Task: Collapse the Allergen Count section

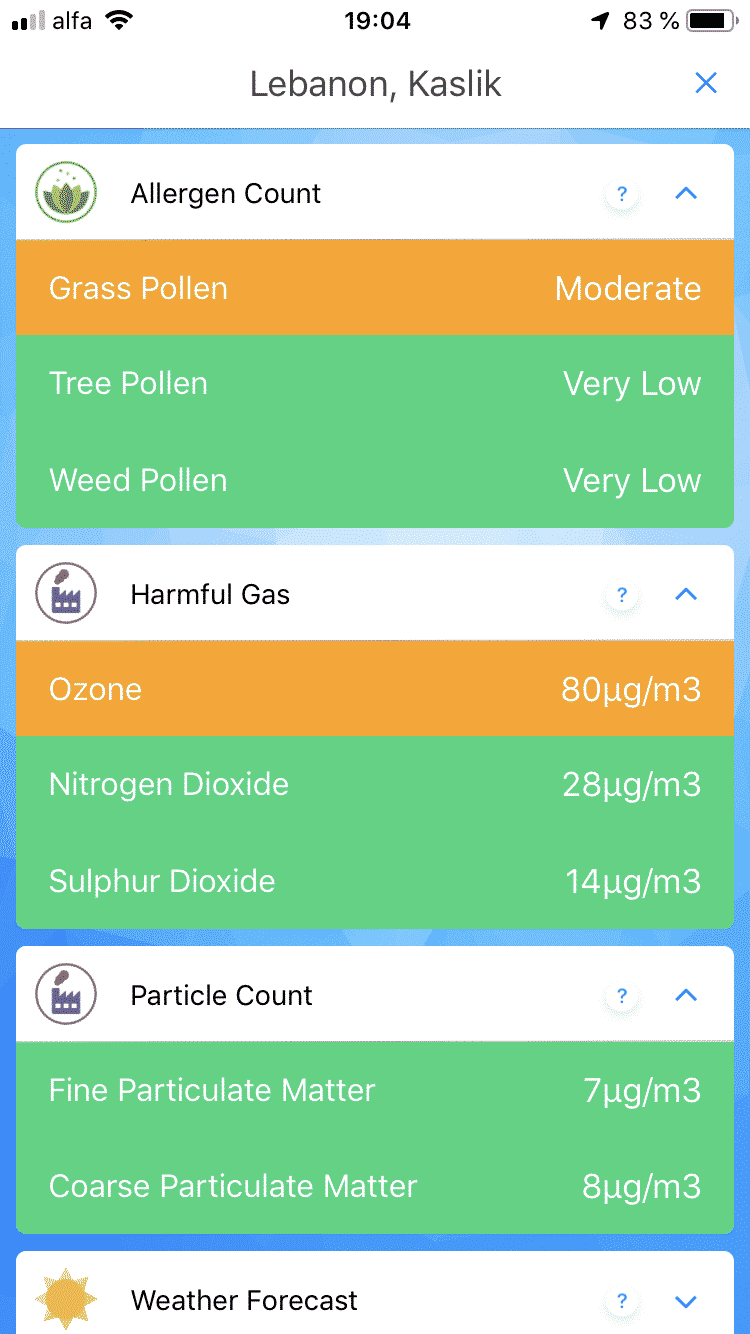Action: (x=686, y=194)
